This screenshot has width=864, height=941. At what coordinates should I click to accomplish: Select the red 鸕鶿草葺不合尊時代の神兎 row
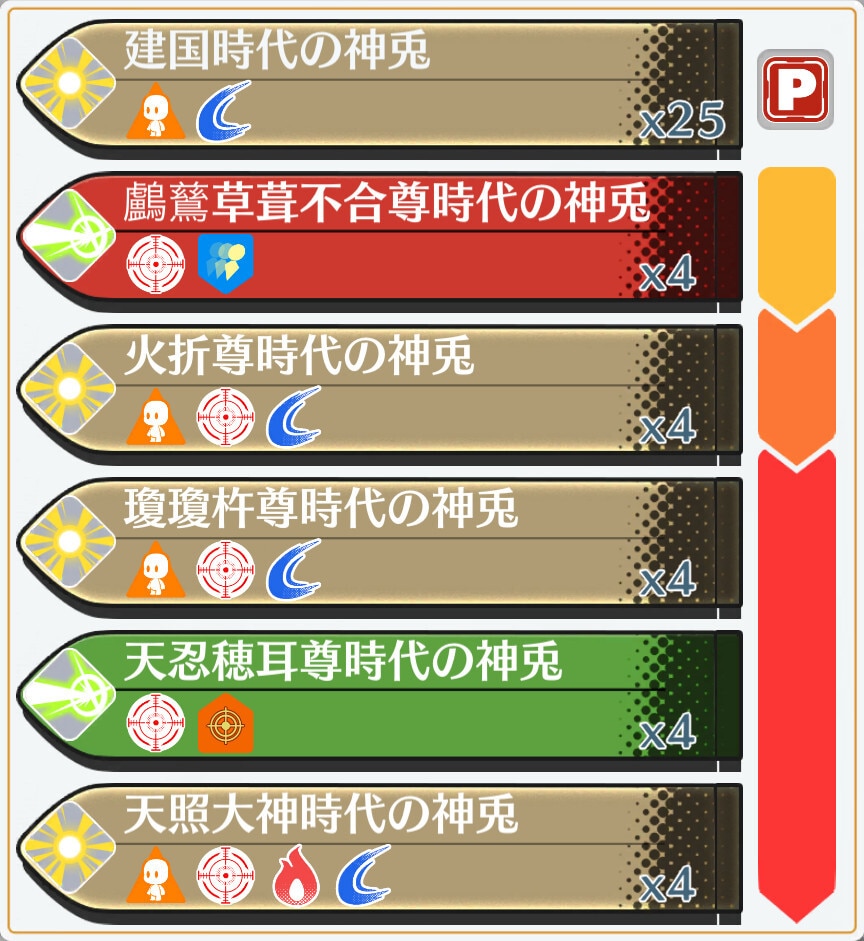click(380, 238)
